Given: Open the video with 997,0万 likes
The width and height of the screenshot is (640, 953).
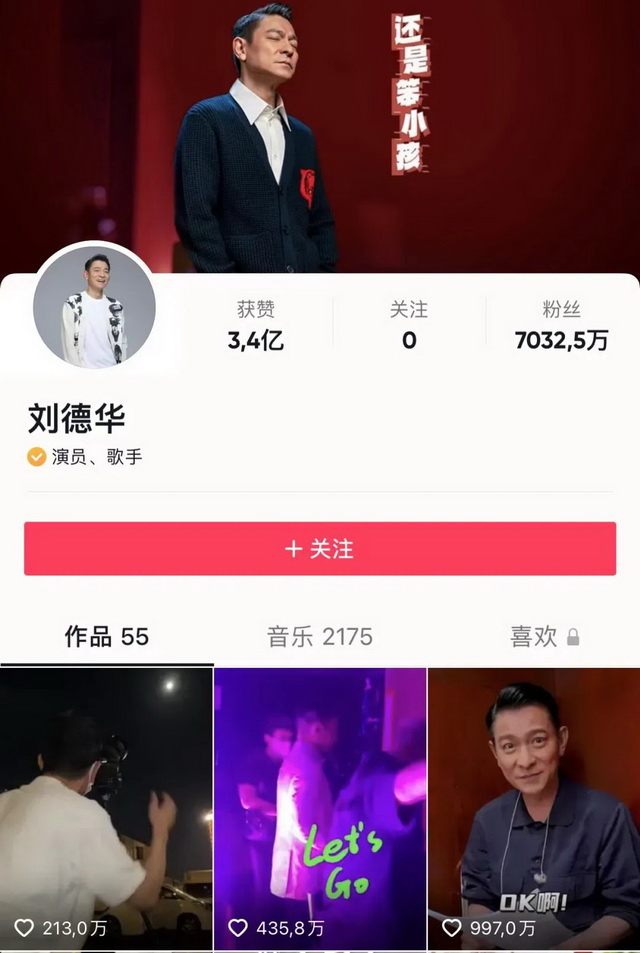Looking at the screenshot, I should click(x=534, y=808).
